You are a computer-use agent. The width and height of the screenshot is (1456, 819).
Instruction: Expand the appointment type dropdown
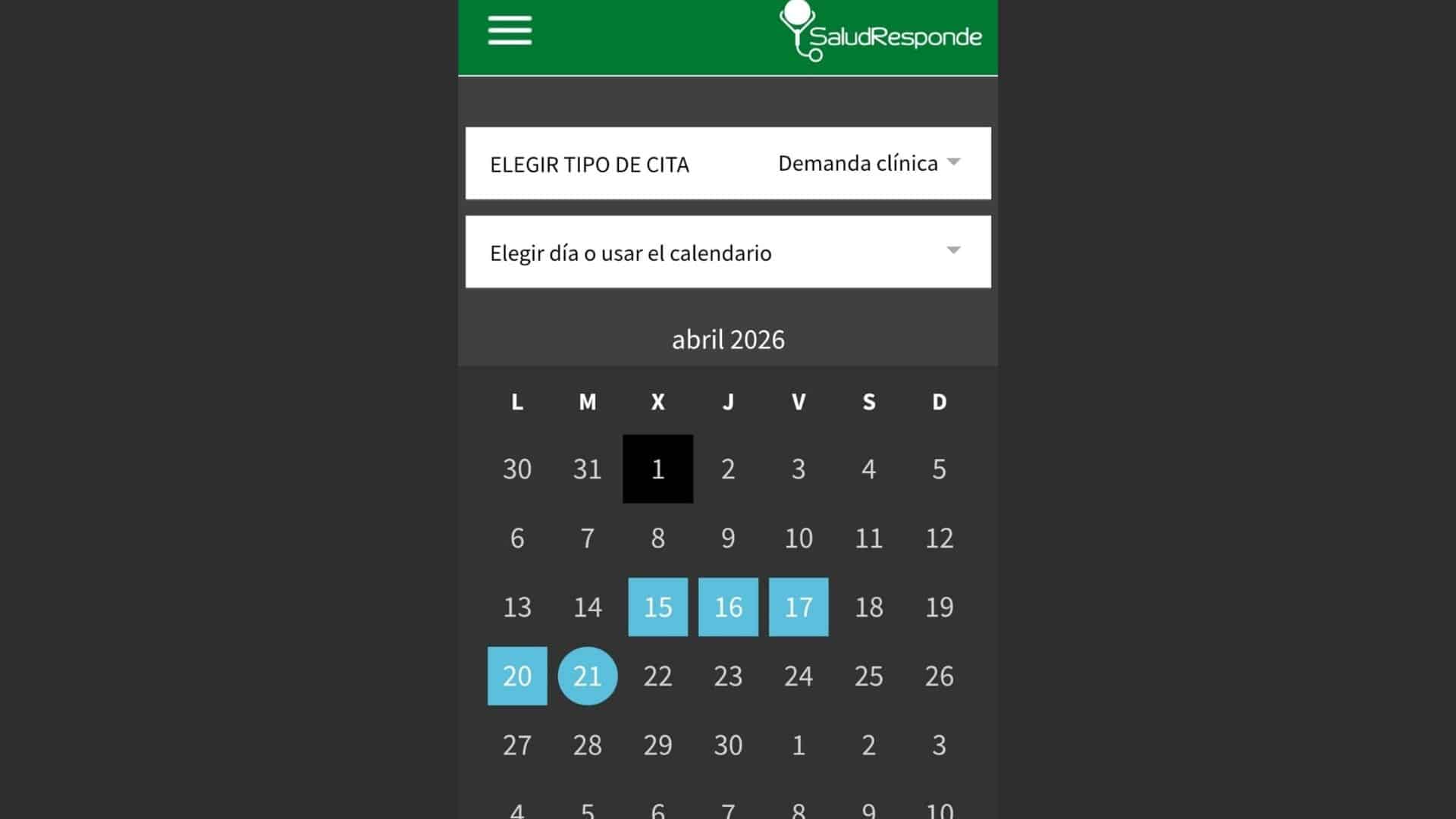click(868, 163)
